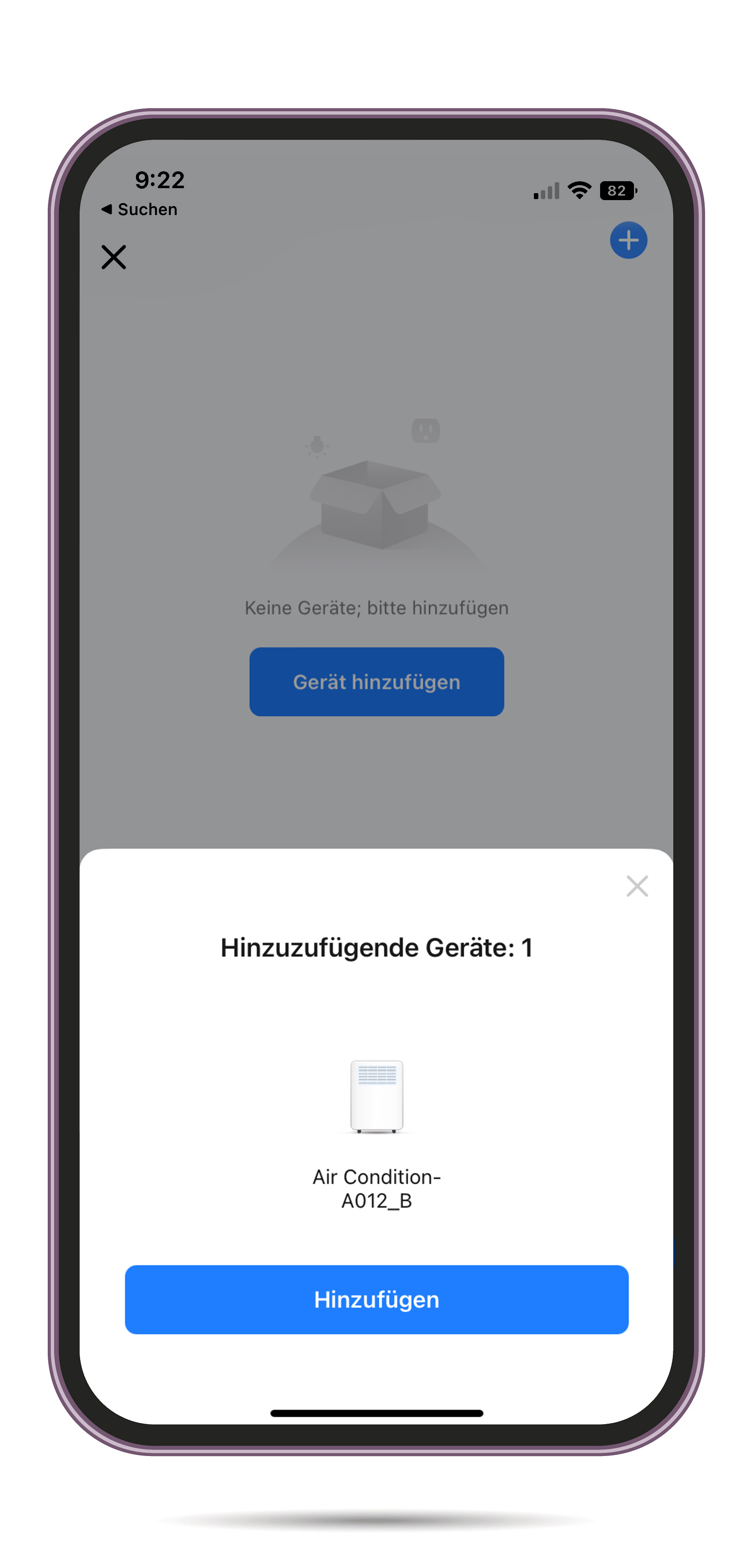Tap the Gerät hinzufügen button

point(376,682)
